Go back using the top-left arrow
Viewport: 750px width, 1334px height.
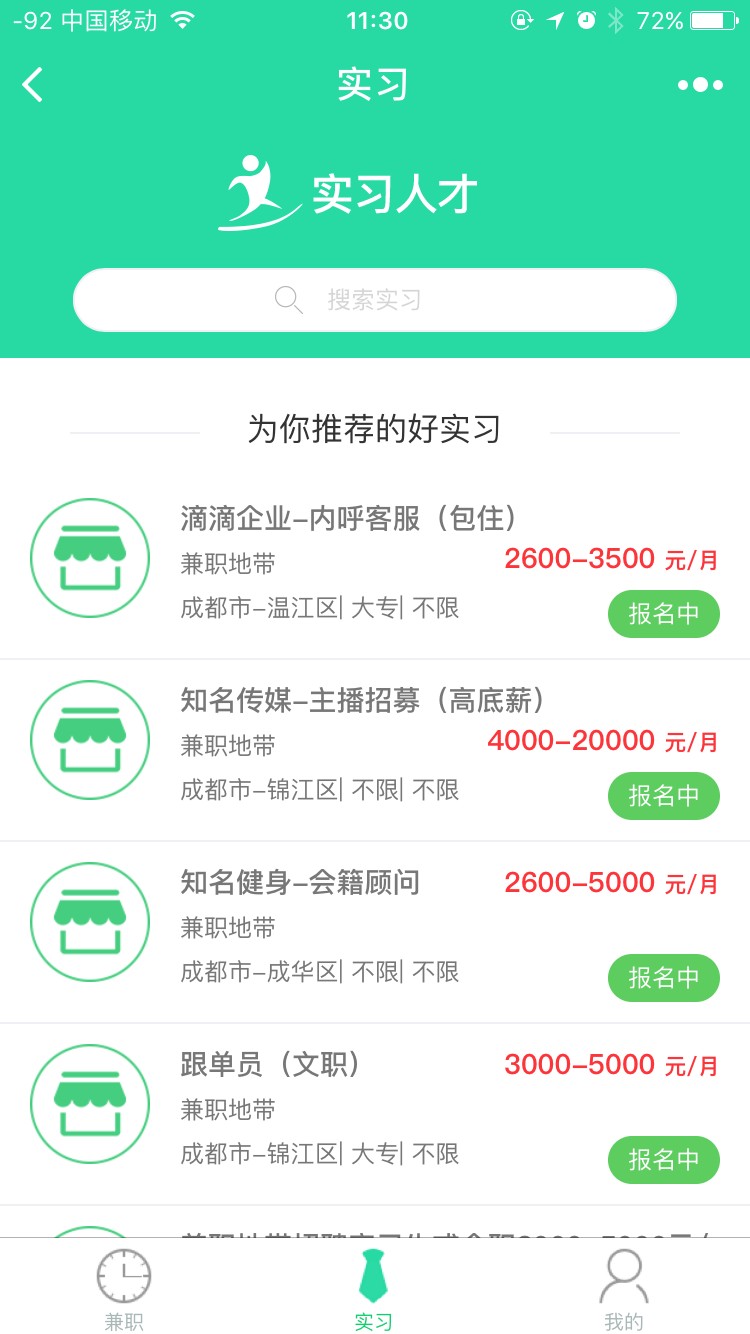point(33,85)
